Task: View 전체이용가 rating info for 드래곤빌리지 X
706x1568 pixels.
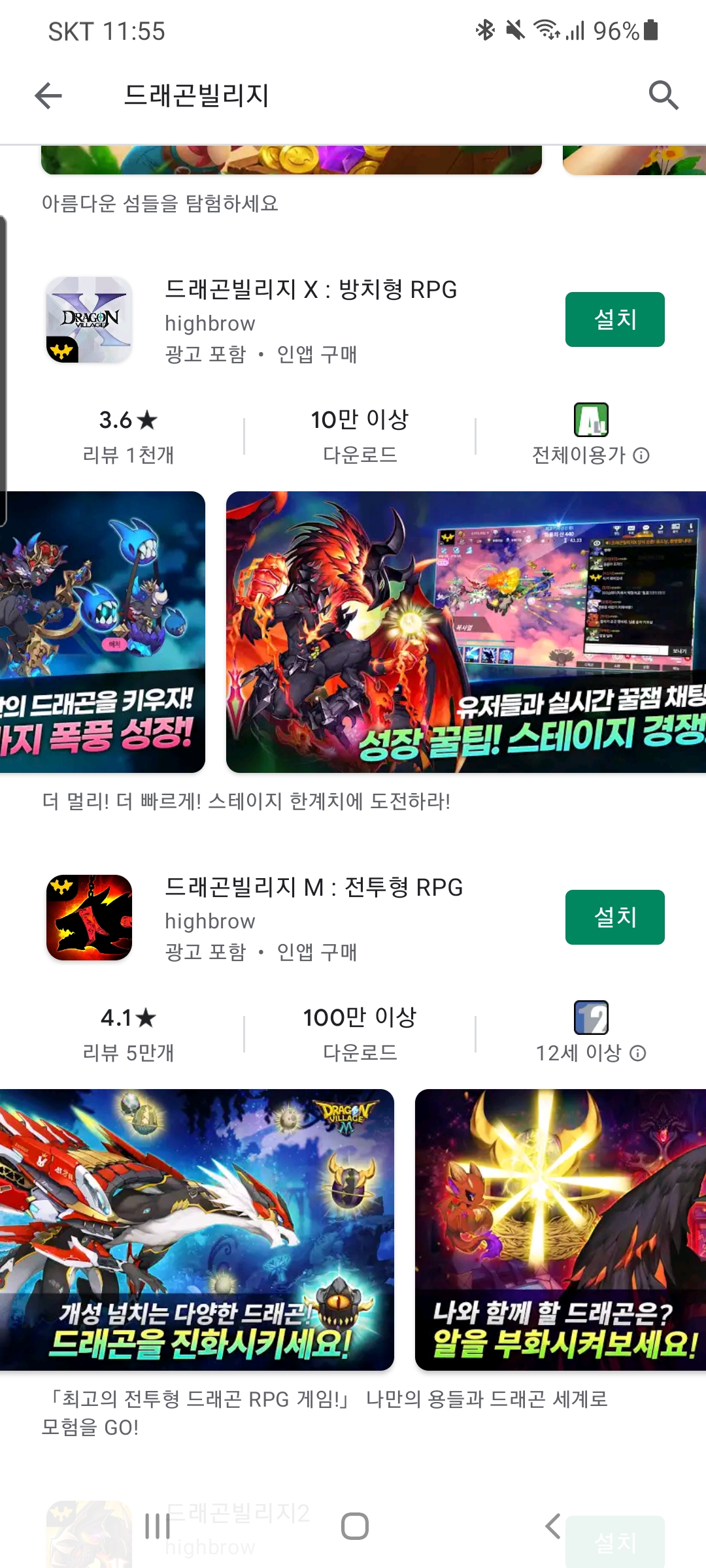Action: [x=641, y=455]
